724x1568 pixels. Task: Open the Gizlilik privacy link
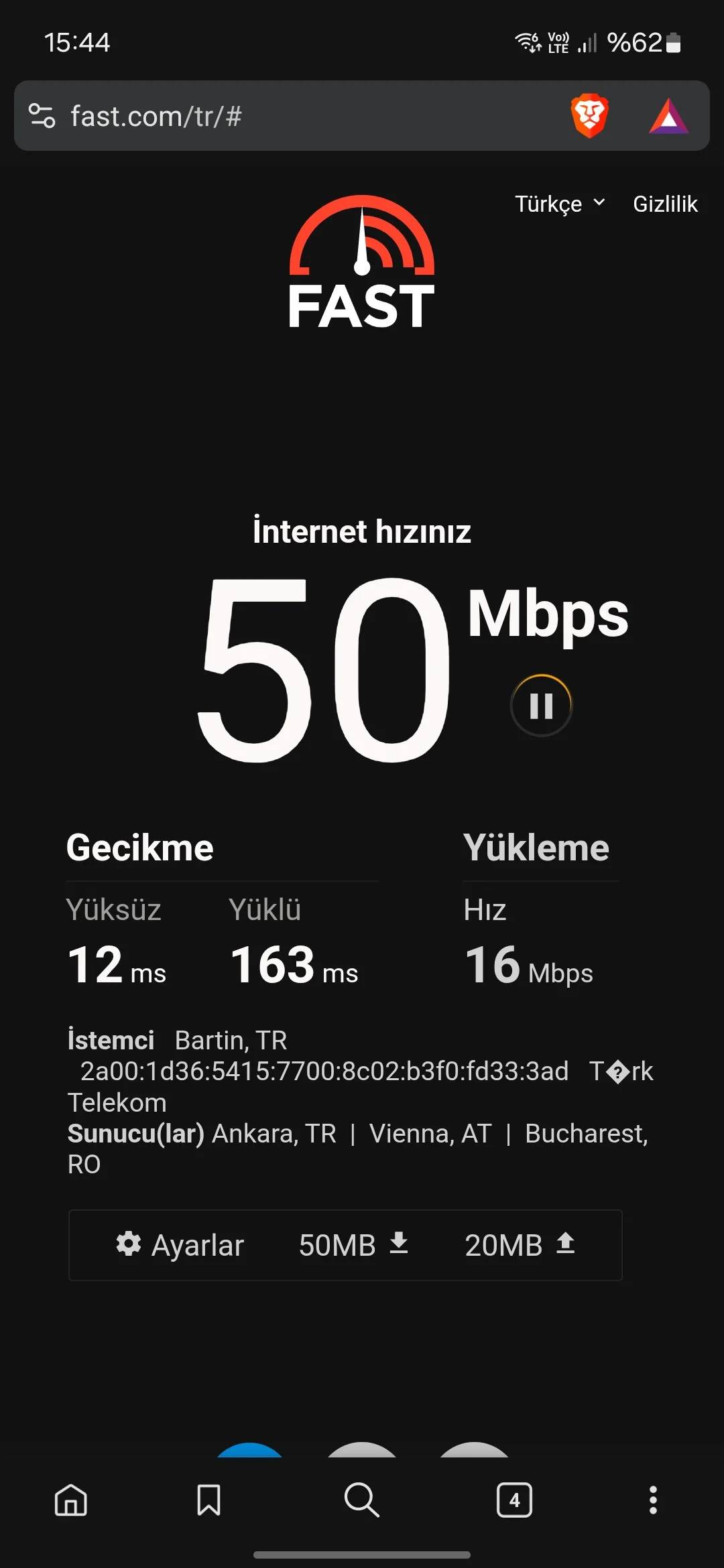(665, 204)
